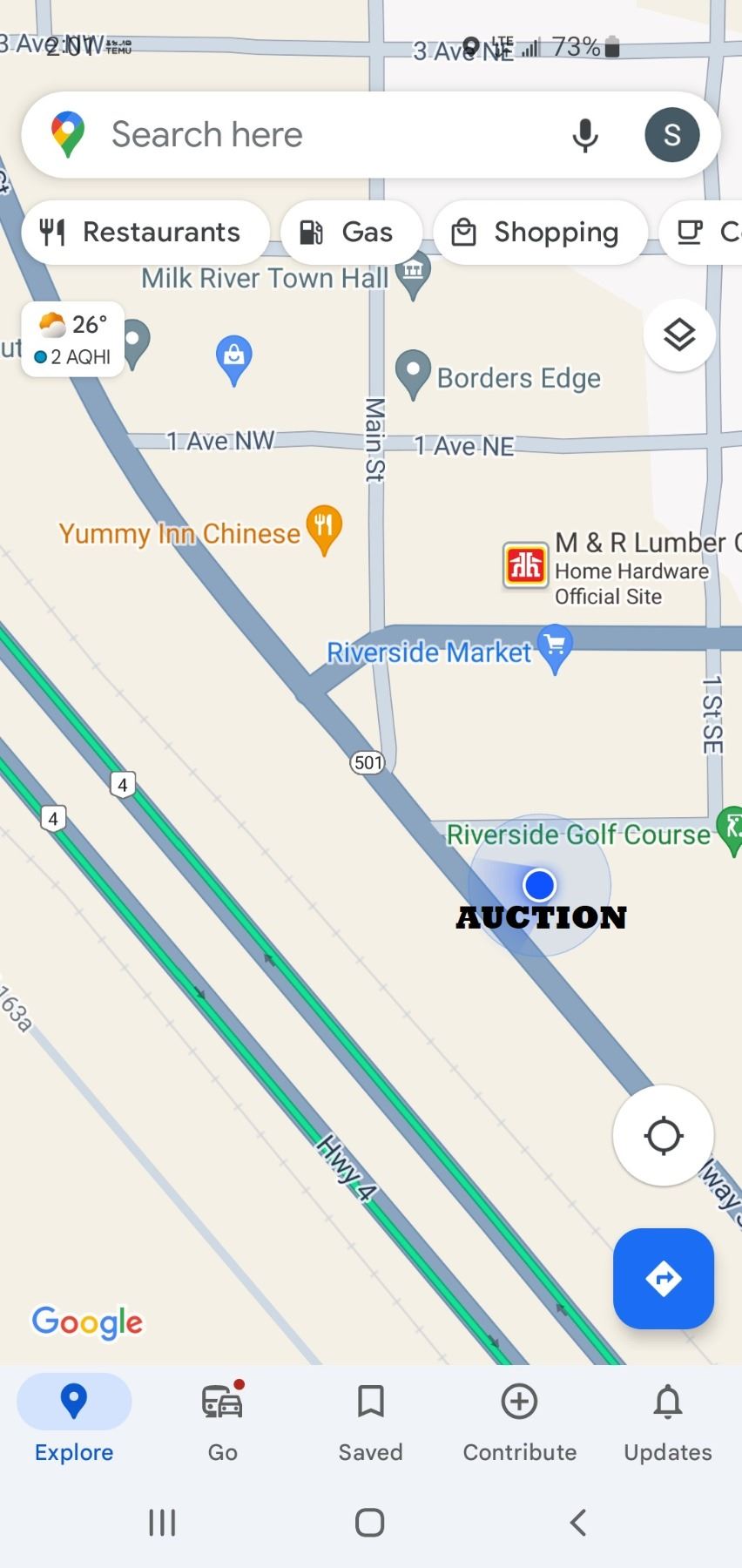Switch to the Explore tab
Image resolution: width=742 pixels, height=1568 pixels.
pos(74,1419)
